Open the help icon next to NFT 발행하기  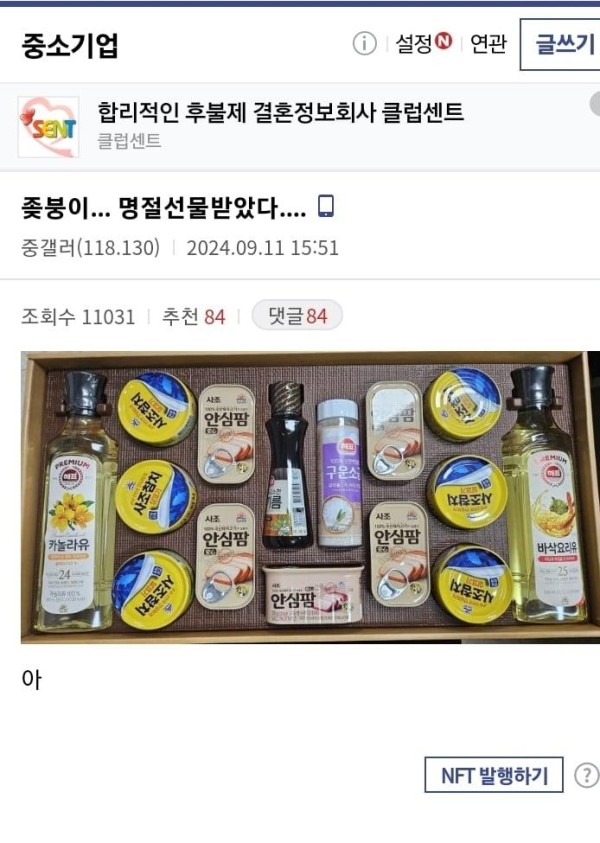coord(587,775)
